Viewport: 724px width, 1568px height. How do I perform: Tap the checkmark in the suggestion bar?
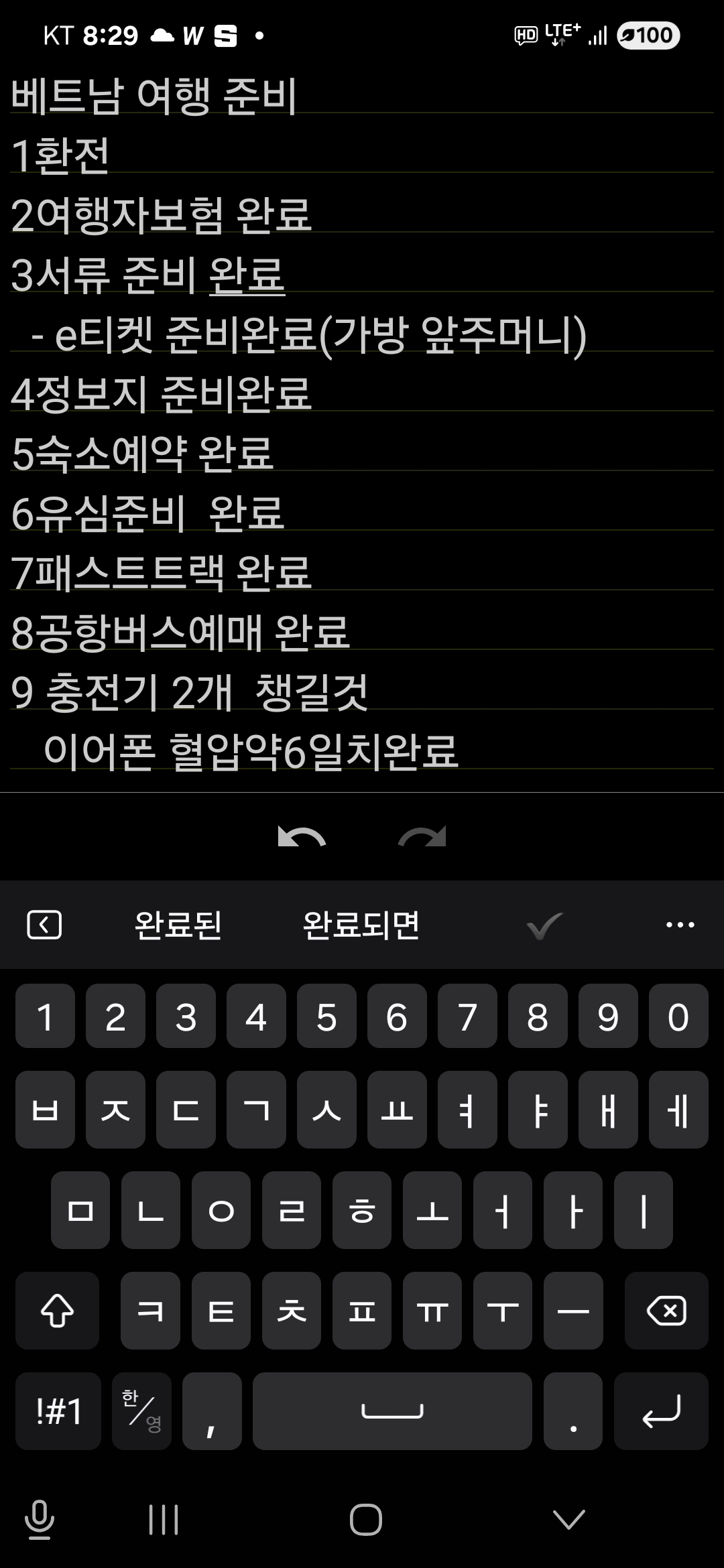(544, 925)
